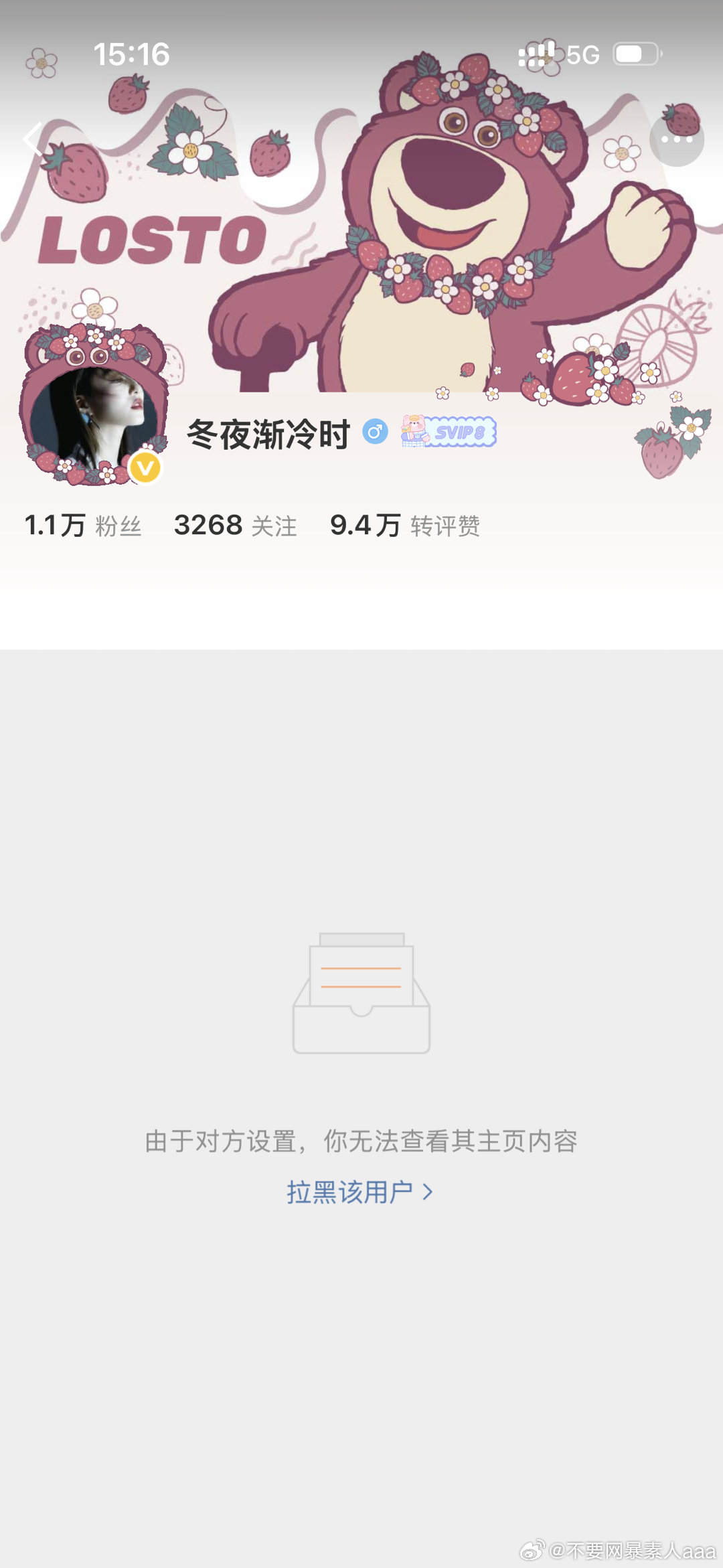Image resolution: width=723 pixels, height=1568 pixels.
Task: Click the back arrow to return
Action: pos(33,139)
